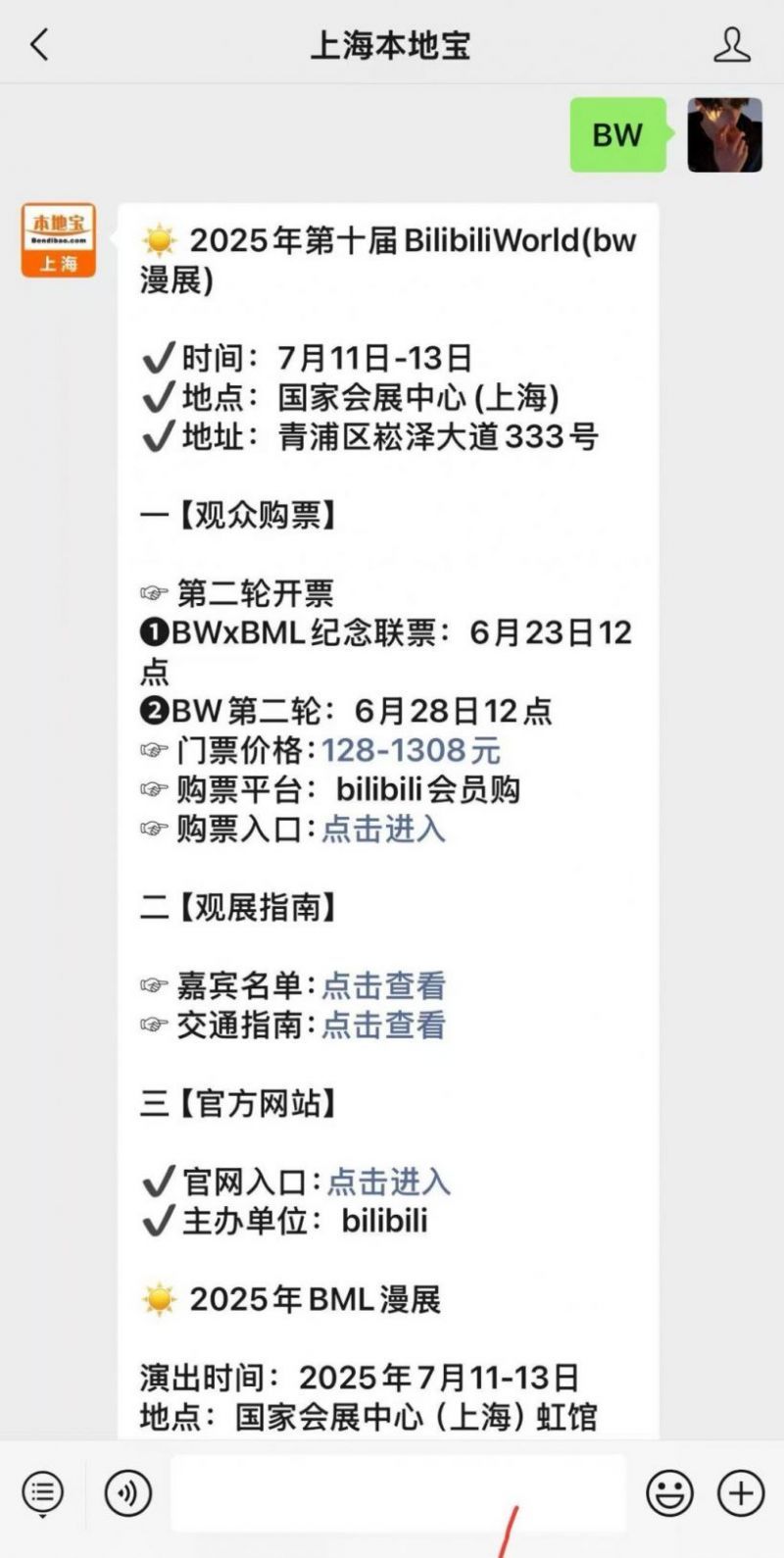784x1558 pixels.
Task: Switch to voice input mode
Action: [128, 1493]
